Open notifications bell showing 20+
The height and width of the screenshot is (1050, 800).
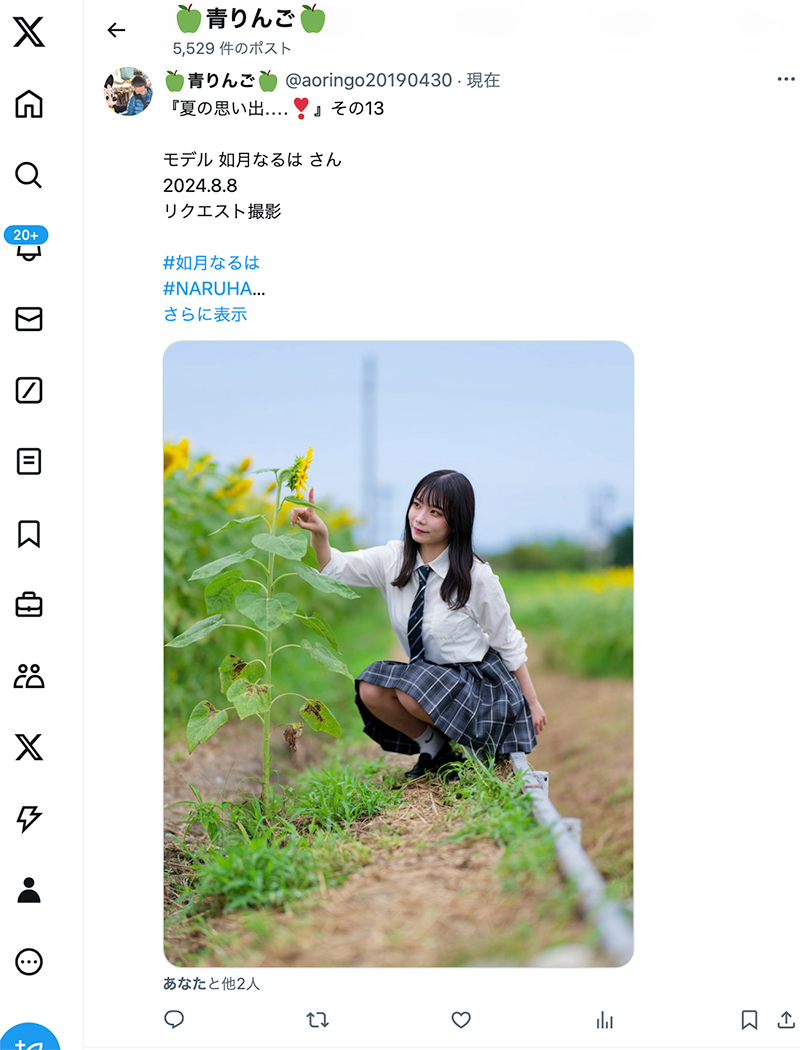(x=27, y=244)
